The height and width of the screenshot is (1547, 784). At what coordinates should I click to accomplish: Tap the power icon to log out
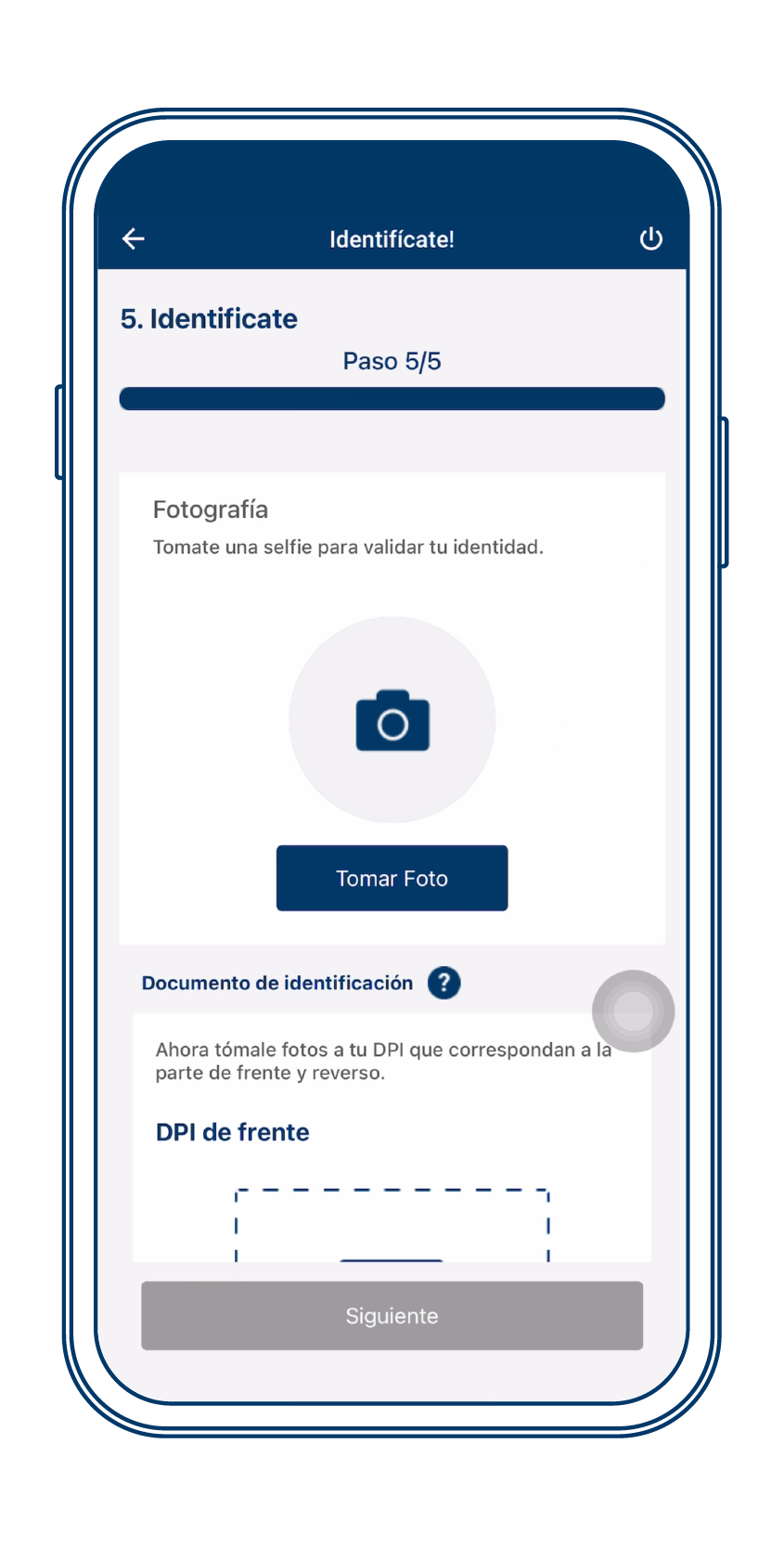651,239
